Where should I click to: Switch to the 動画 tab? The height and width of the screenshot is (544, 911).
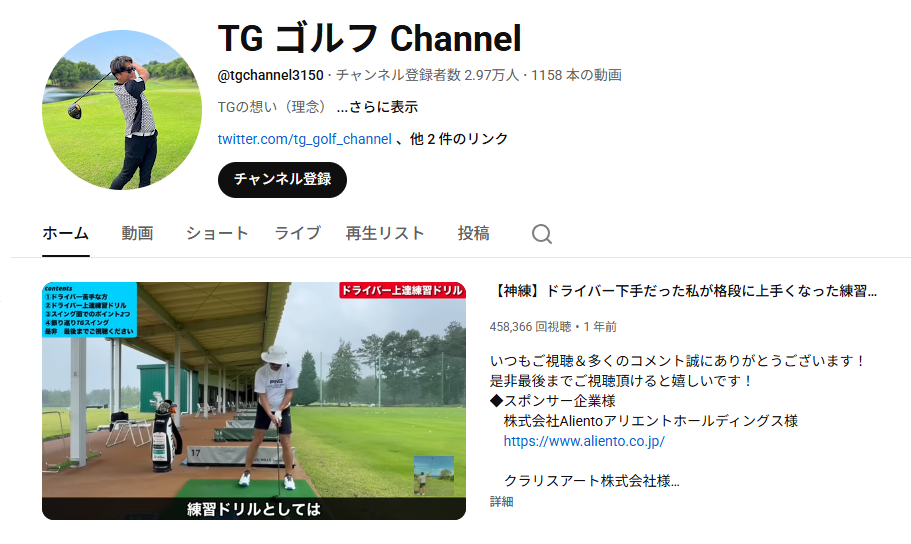point(137,233)
